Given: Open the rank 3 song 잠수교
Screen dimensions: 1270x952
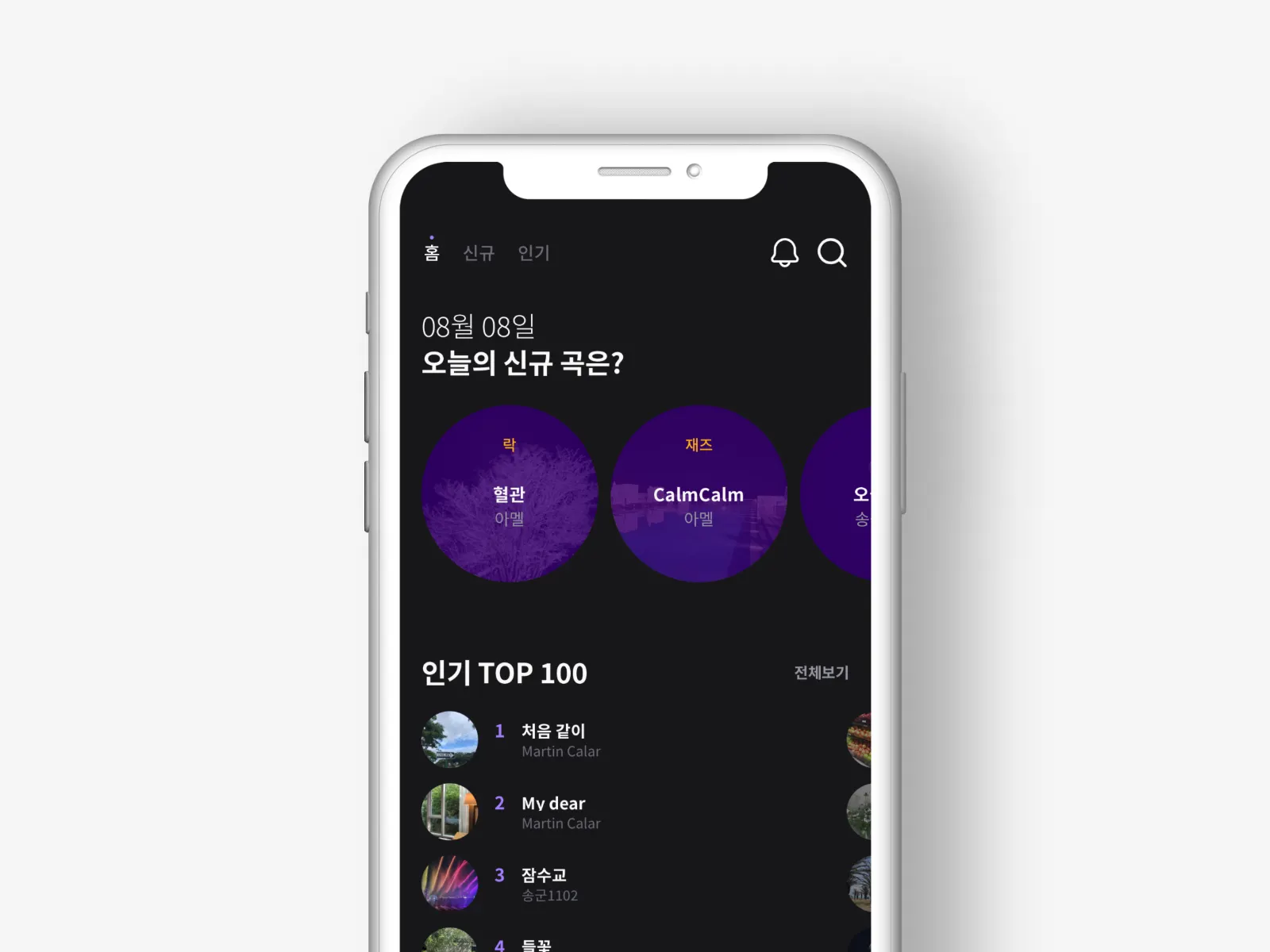Looking at the screenshot, I should 544,884.
